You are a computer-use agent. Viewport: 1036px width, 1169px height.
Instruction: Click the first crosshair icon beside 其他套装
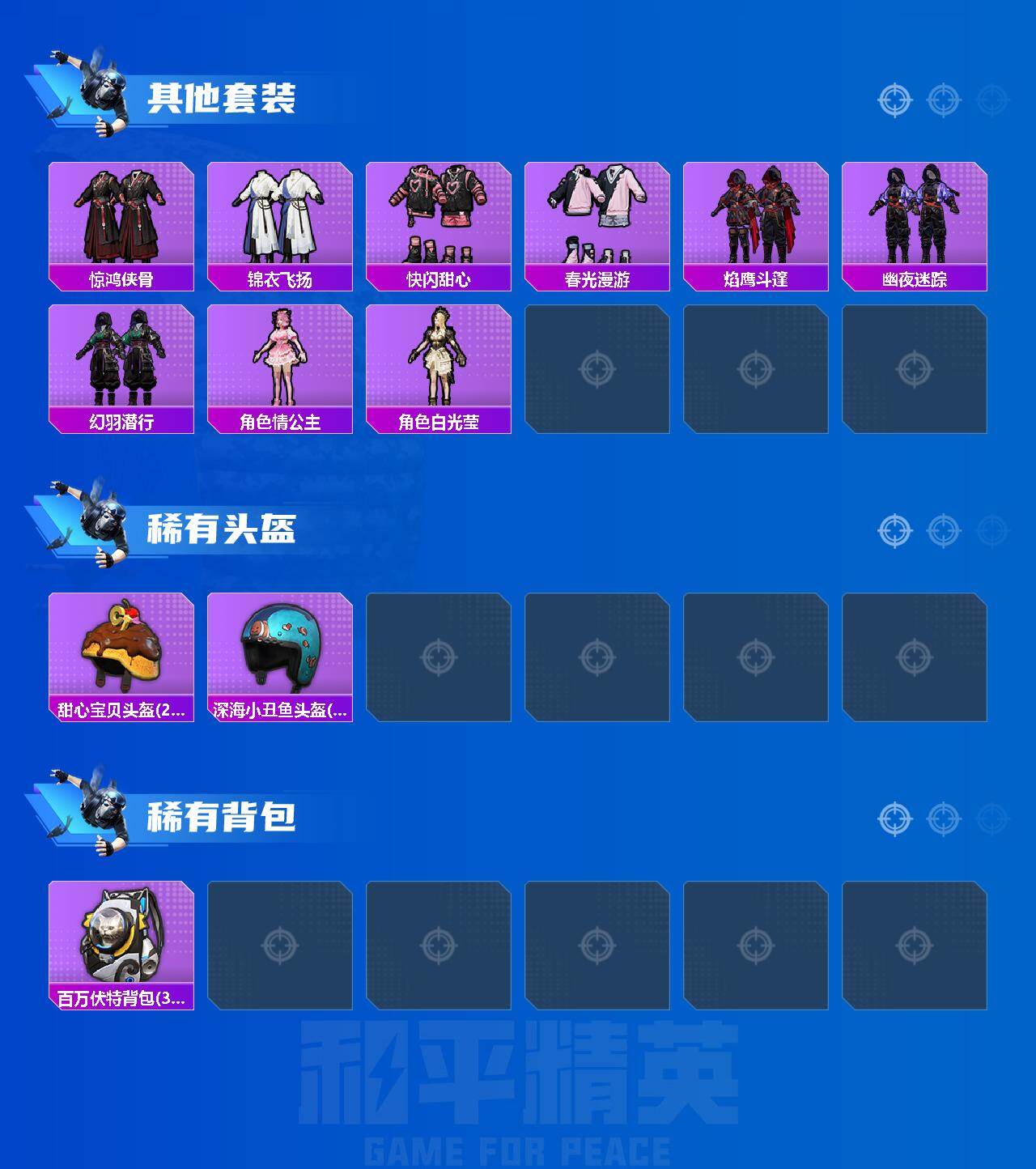click(894, 101)
